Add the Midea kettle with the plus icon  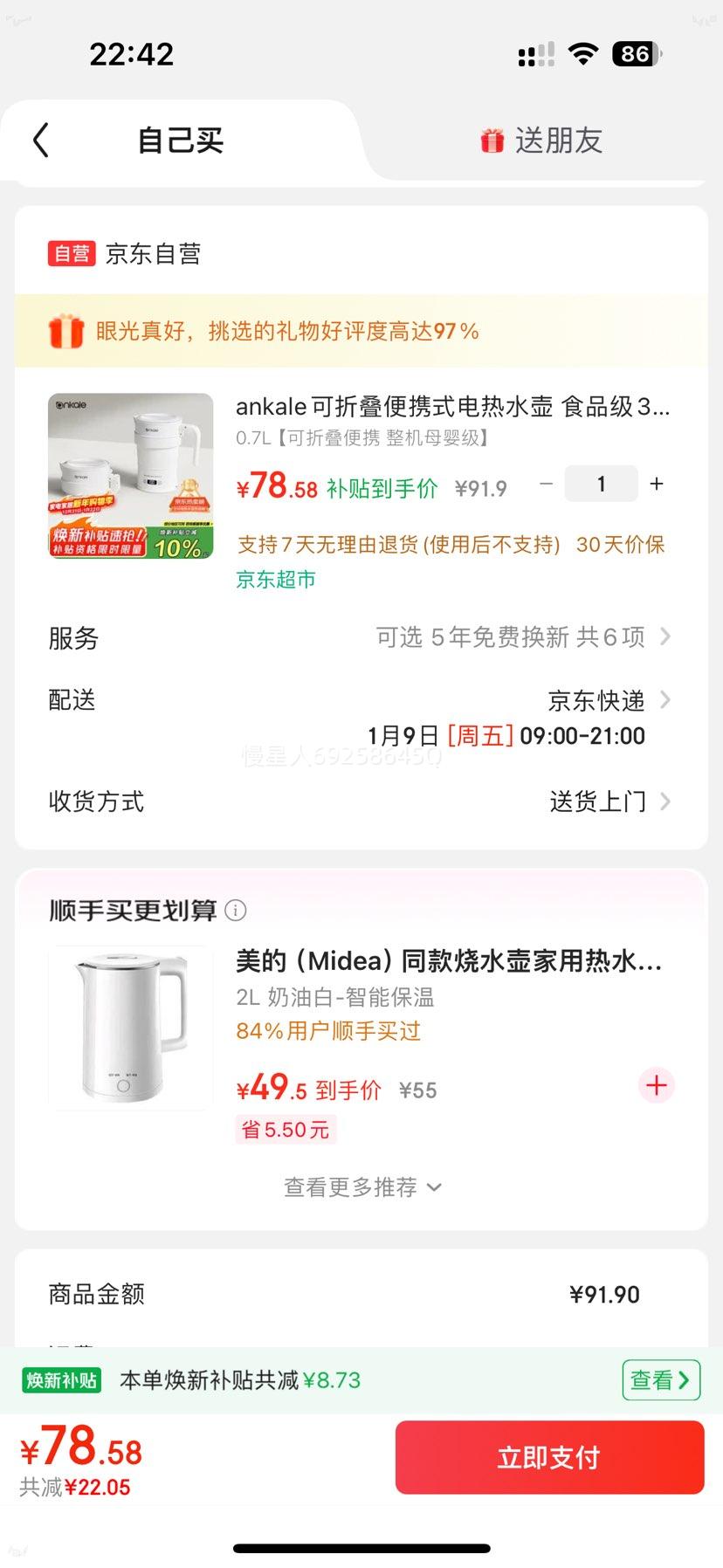point(657,1085)
